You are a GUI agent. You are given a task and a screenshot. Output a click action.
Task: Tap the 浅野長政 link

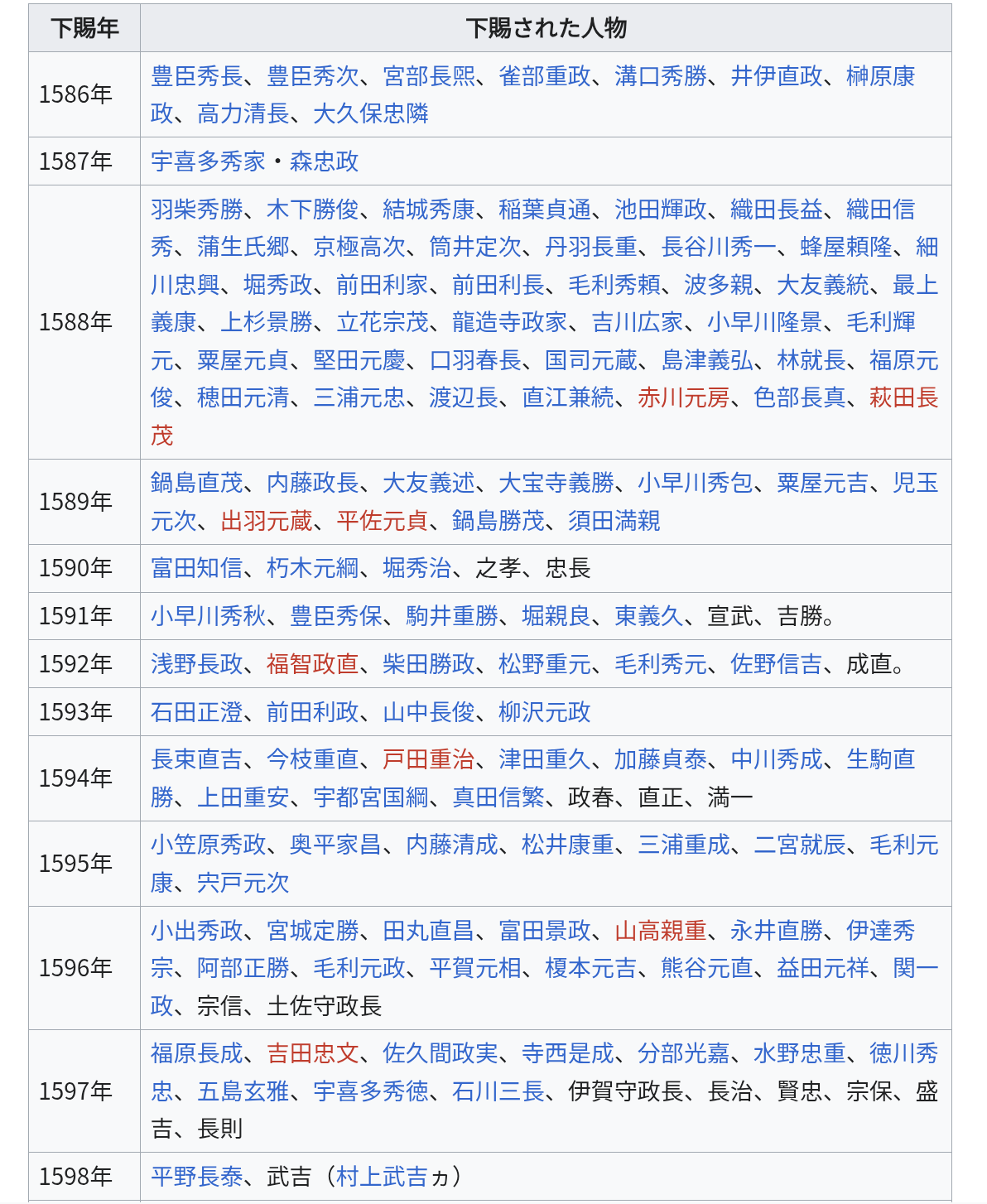tap(196, 664)
